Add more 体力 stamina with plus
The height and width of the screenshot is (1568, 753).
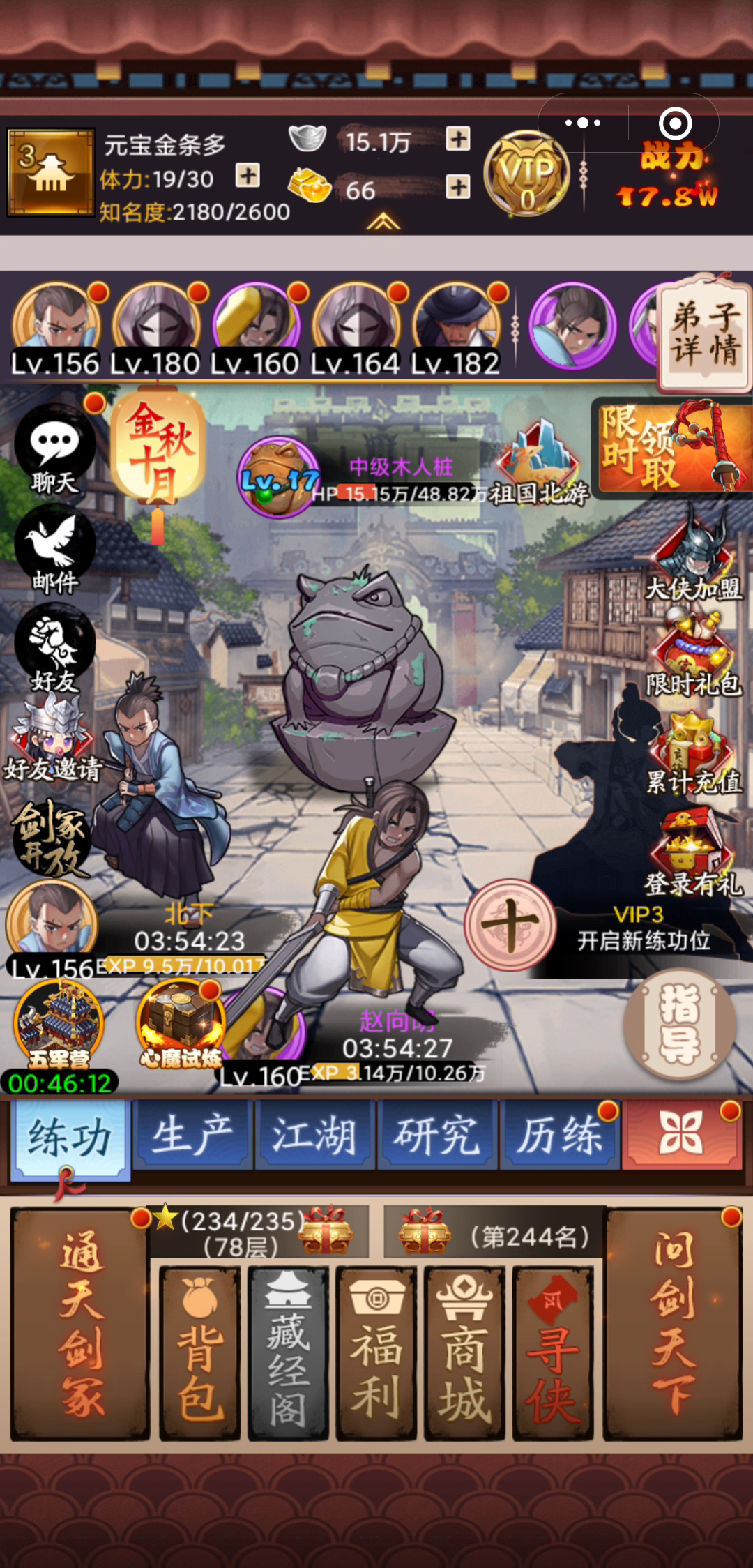pos(248,175)
